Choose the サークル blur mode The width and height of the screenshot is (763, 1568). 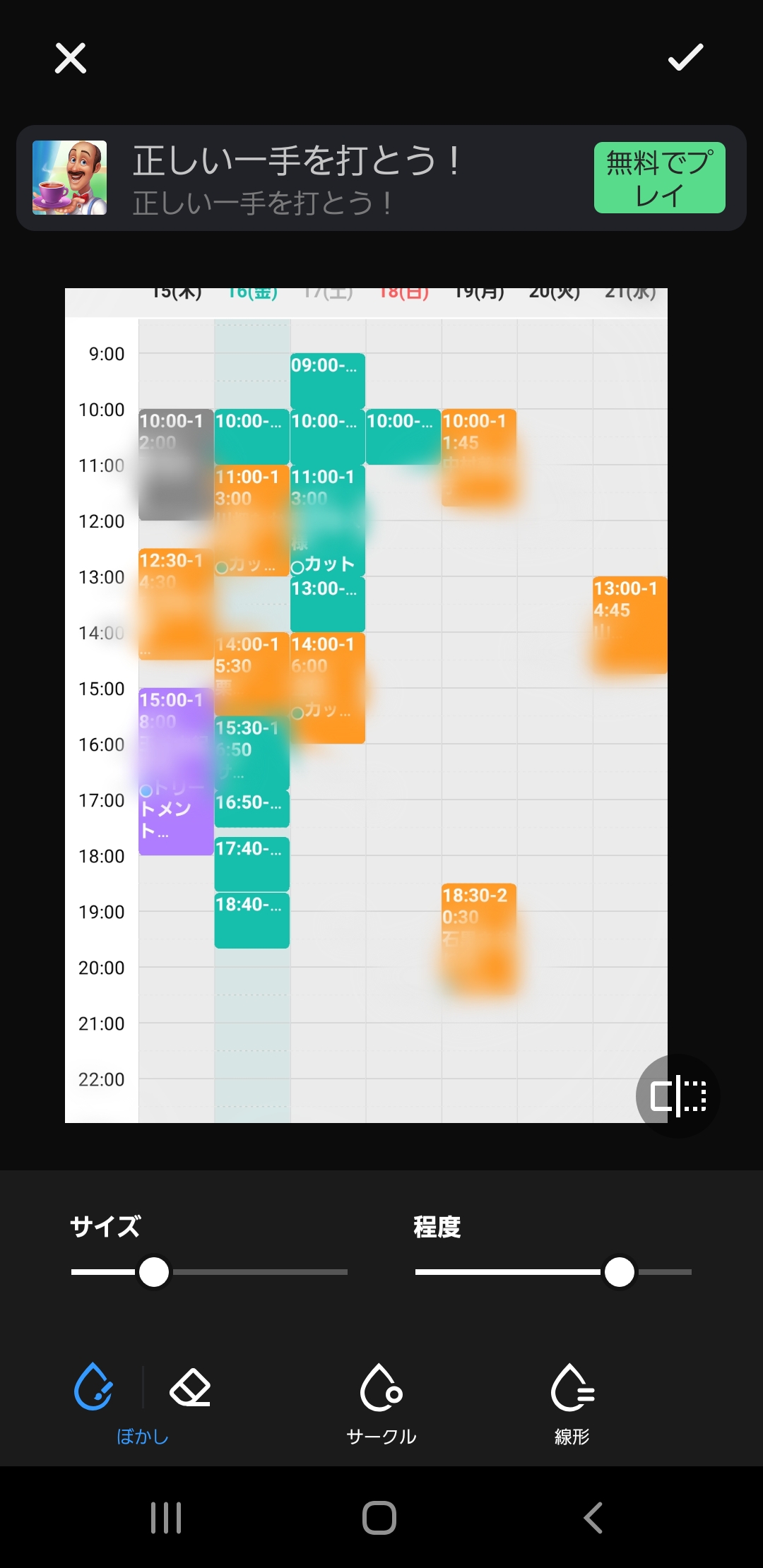click(x=381, y=1402)
